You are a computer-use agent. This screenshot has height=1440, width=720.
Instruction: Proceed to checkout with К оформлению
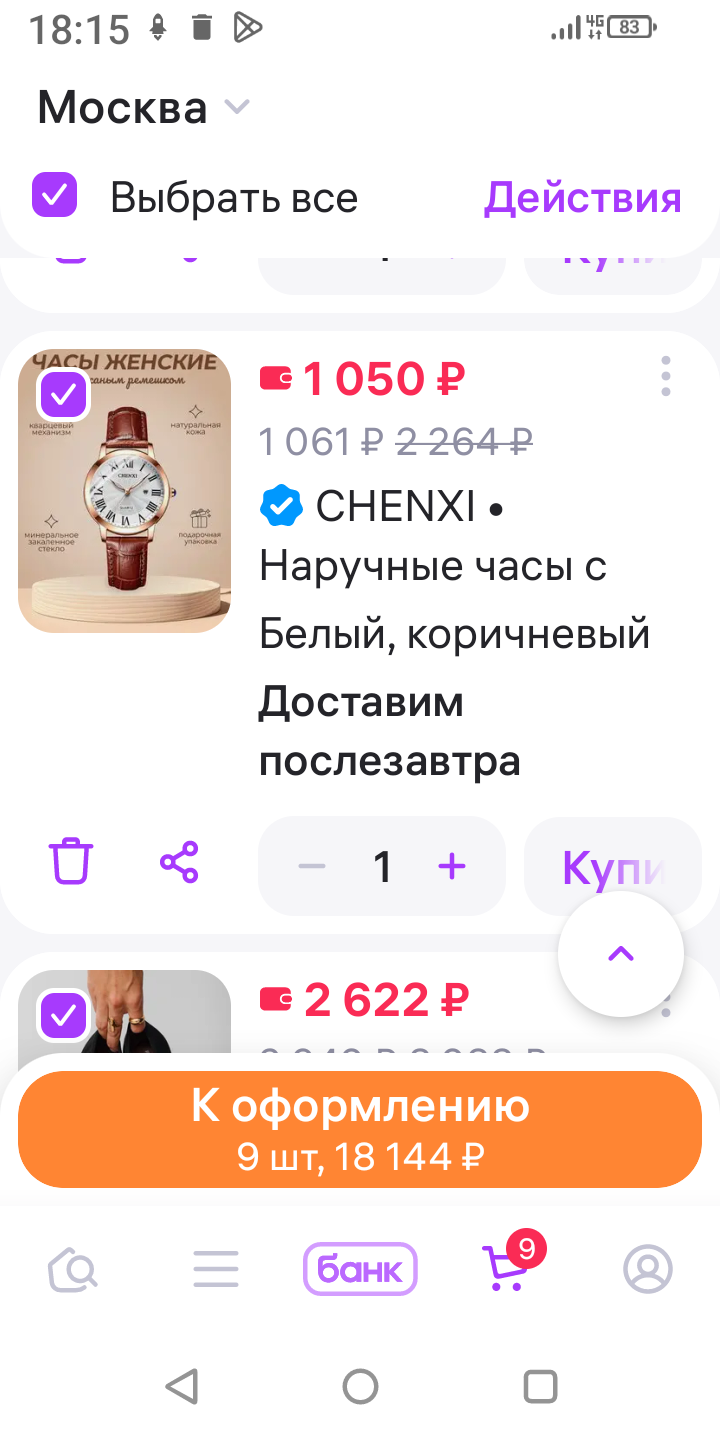click(x=360, y=1129)
